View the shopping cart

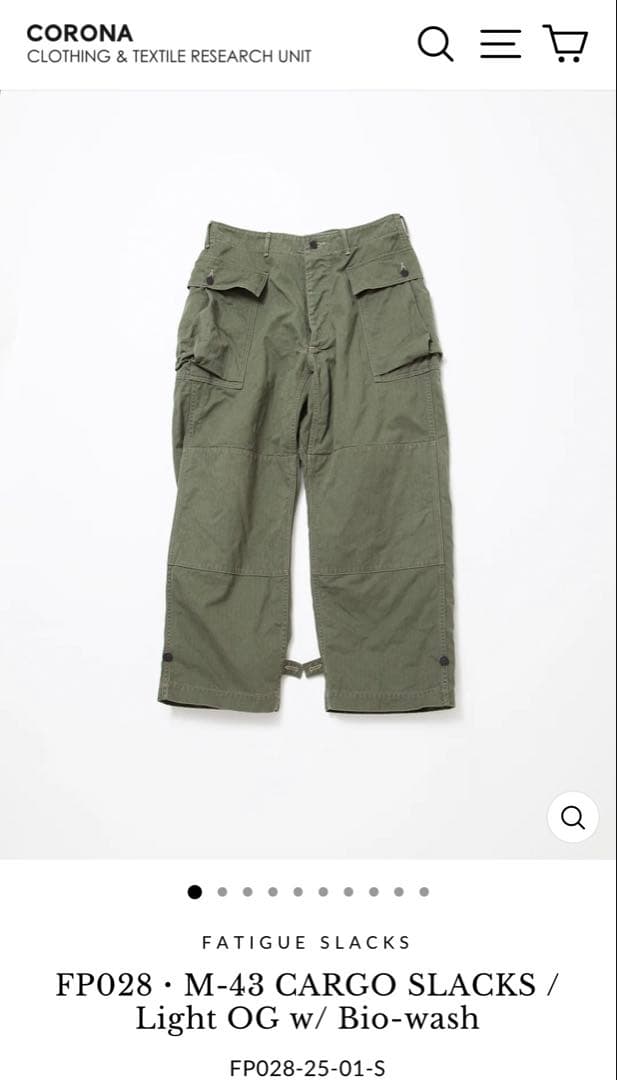tap(565, 44)
